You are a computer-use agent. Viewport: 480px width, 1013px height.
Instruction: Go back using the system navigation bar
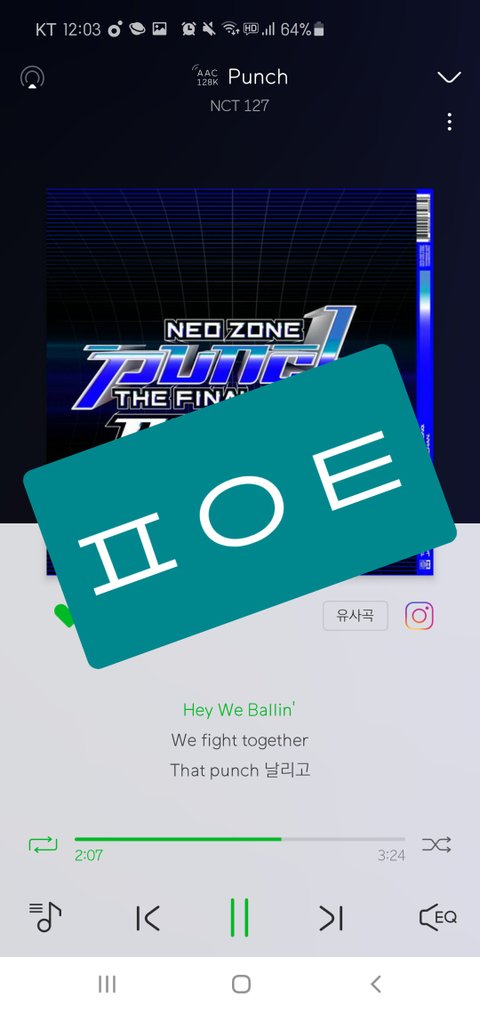[x=375, y=984]
